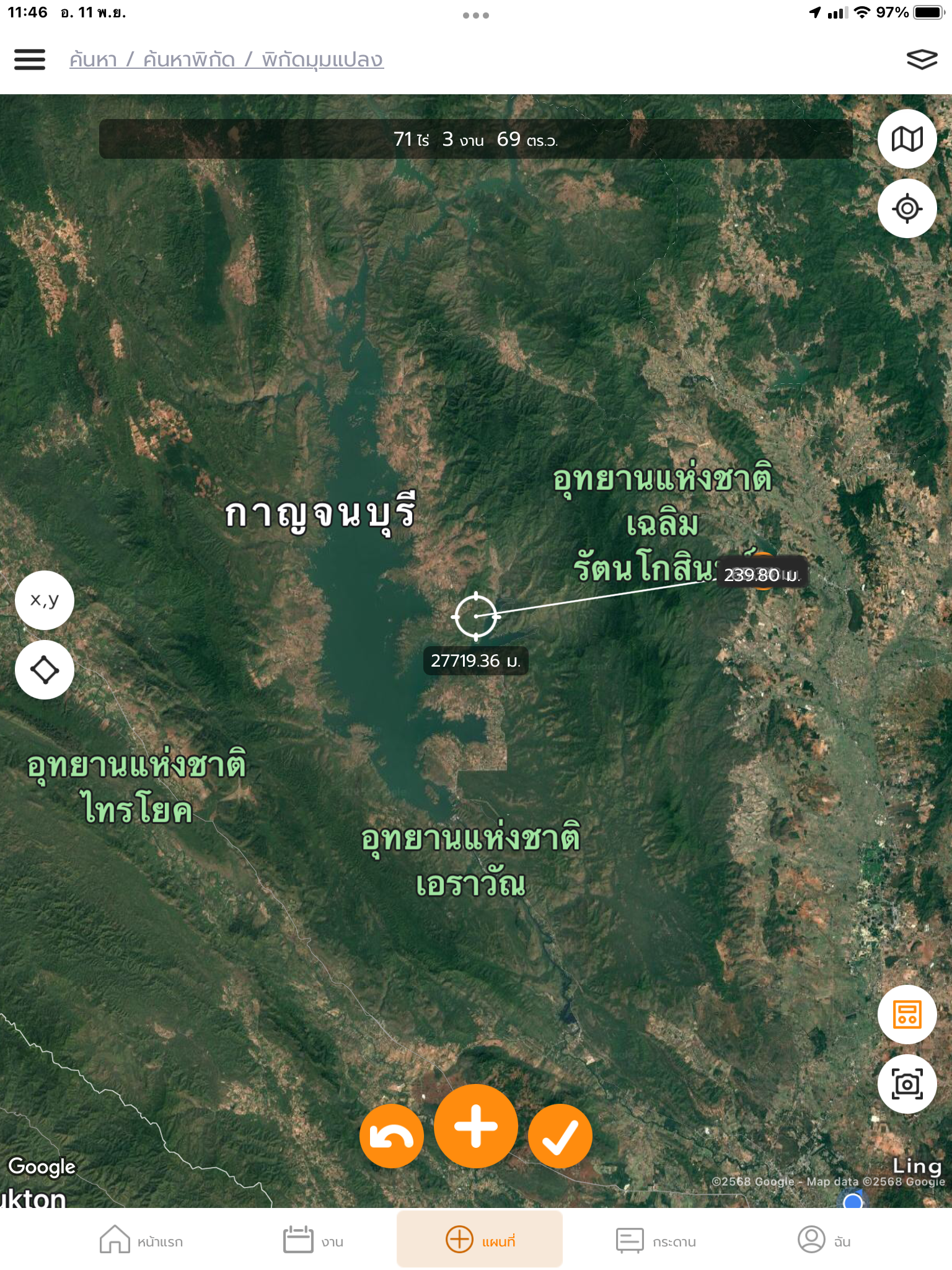Screen dimensions: 952x1270
Task: Undo the last plotted point
Action: tap(392, 1136)
